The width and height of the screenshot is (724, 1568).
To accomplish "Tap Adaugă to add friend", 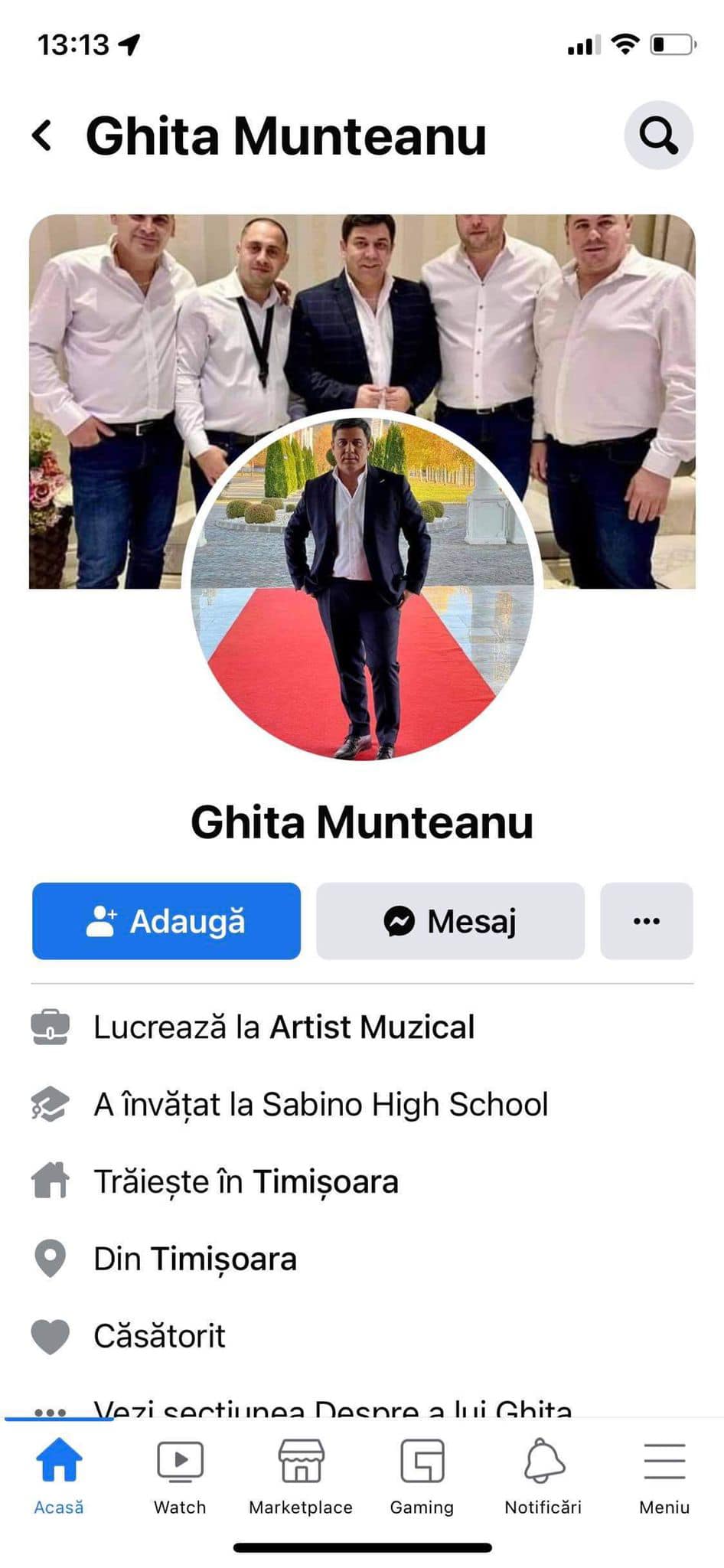I will pos(166,921).
